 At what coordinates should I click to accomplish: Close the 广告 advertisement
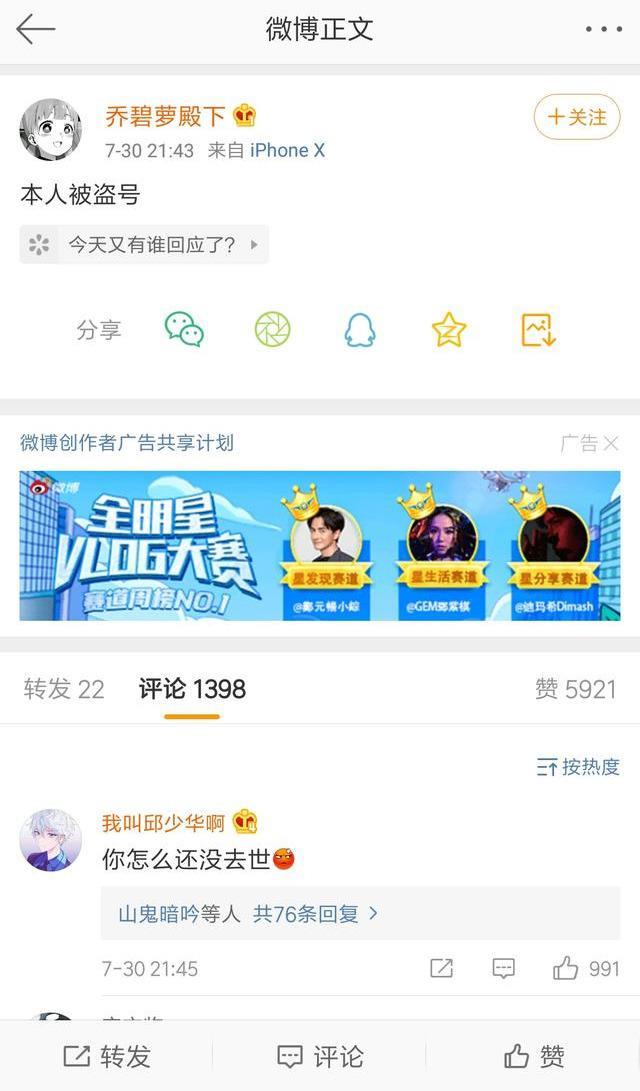coord(610,443)
